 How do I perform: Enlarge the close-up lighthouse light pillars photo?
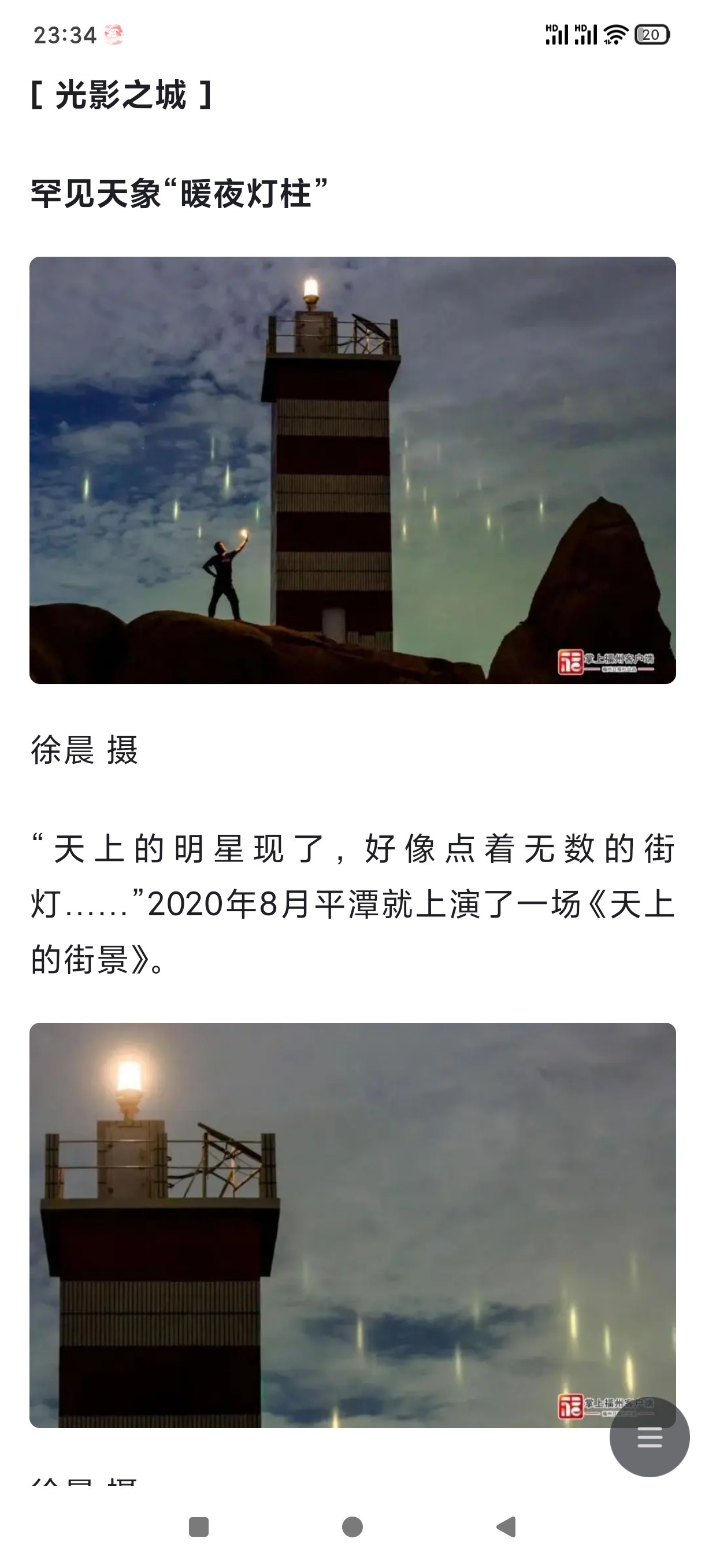point(352,1225)
